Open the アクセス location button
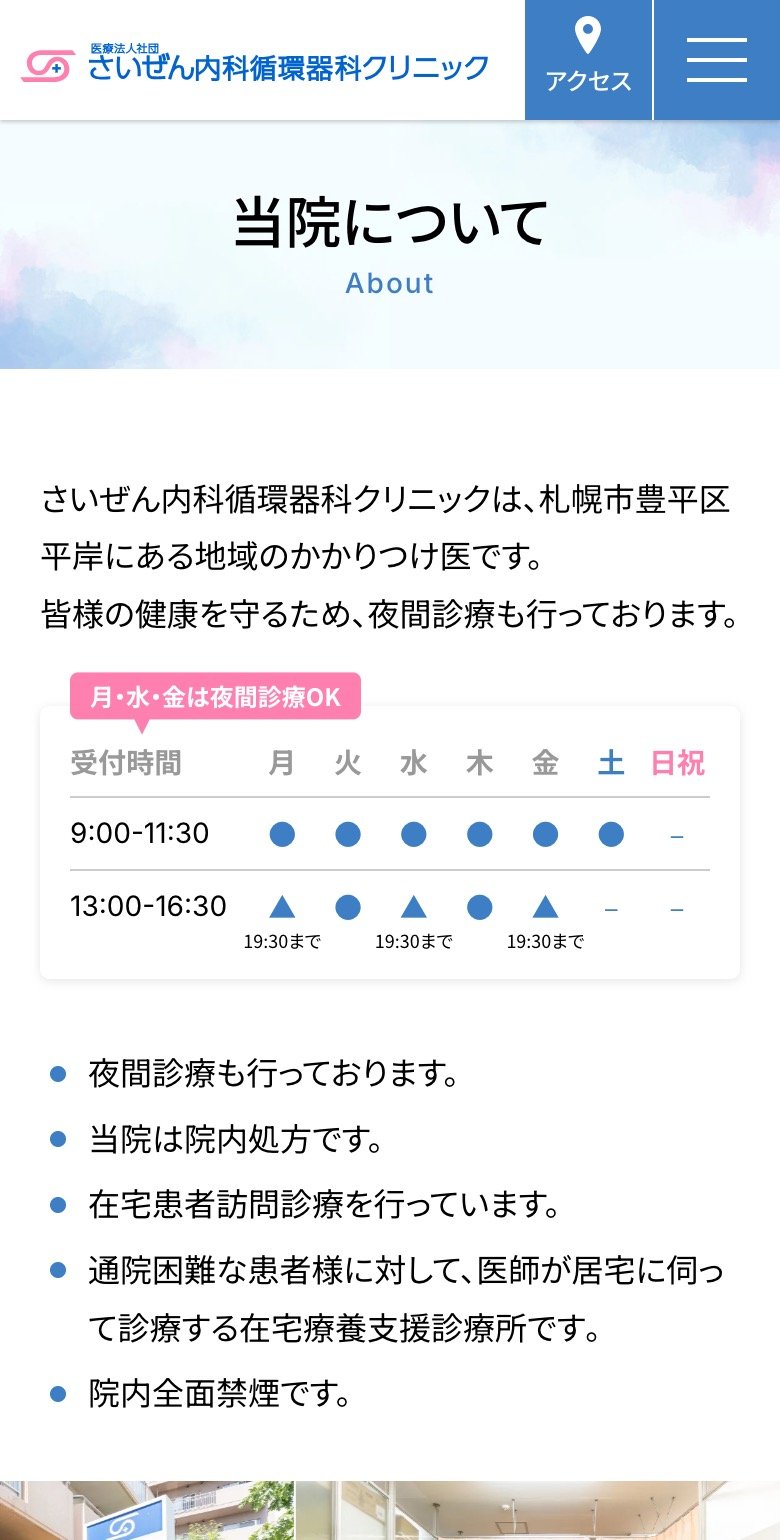This screenshot has width=780, height=1540. pos(588,60)
